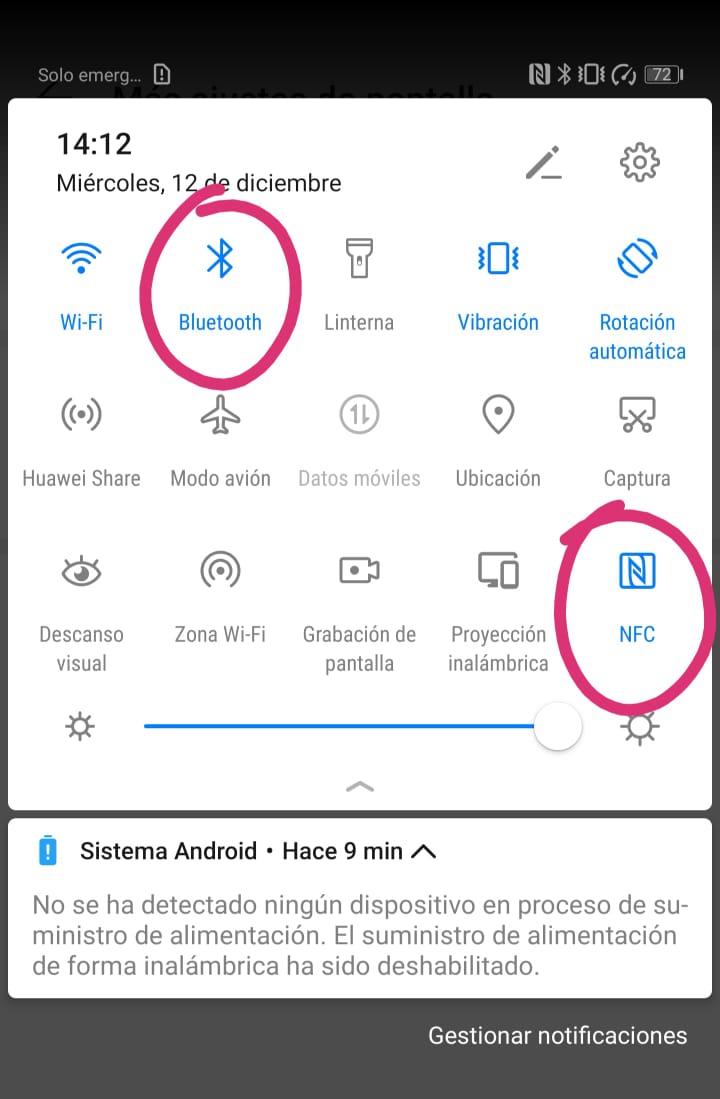Edit quick settings tiles with pencil icon

pyautogui.click(x=544, y=162)
